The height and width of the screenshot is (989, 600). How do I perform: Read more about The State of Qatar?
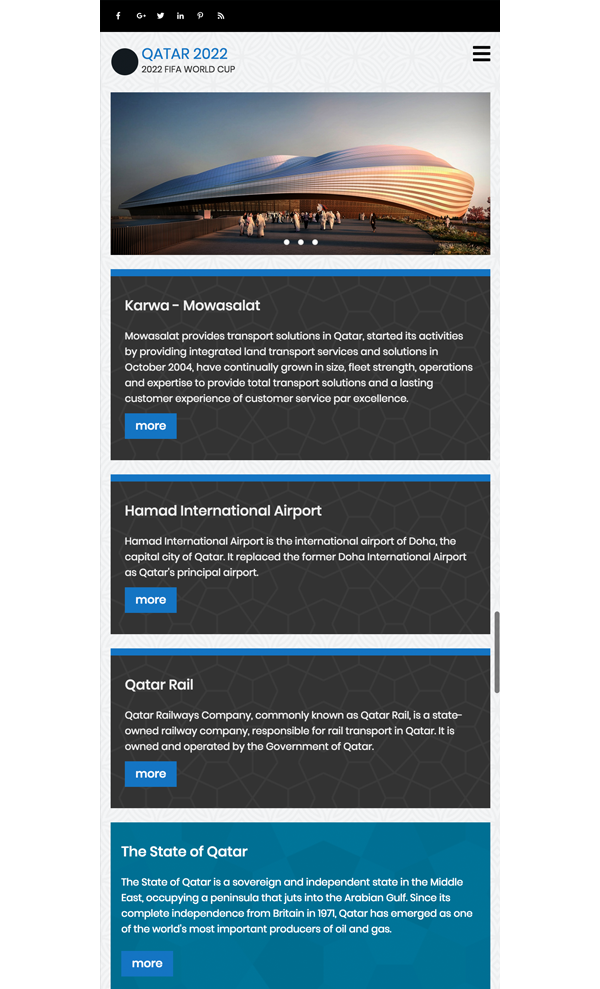(x=147, y=964)
